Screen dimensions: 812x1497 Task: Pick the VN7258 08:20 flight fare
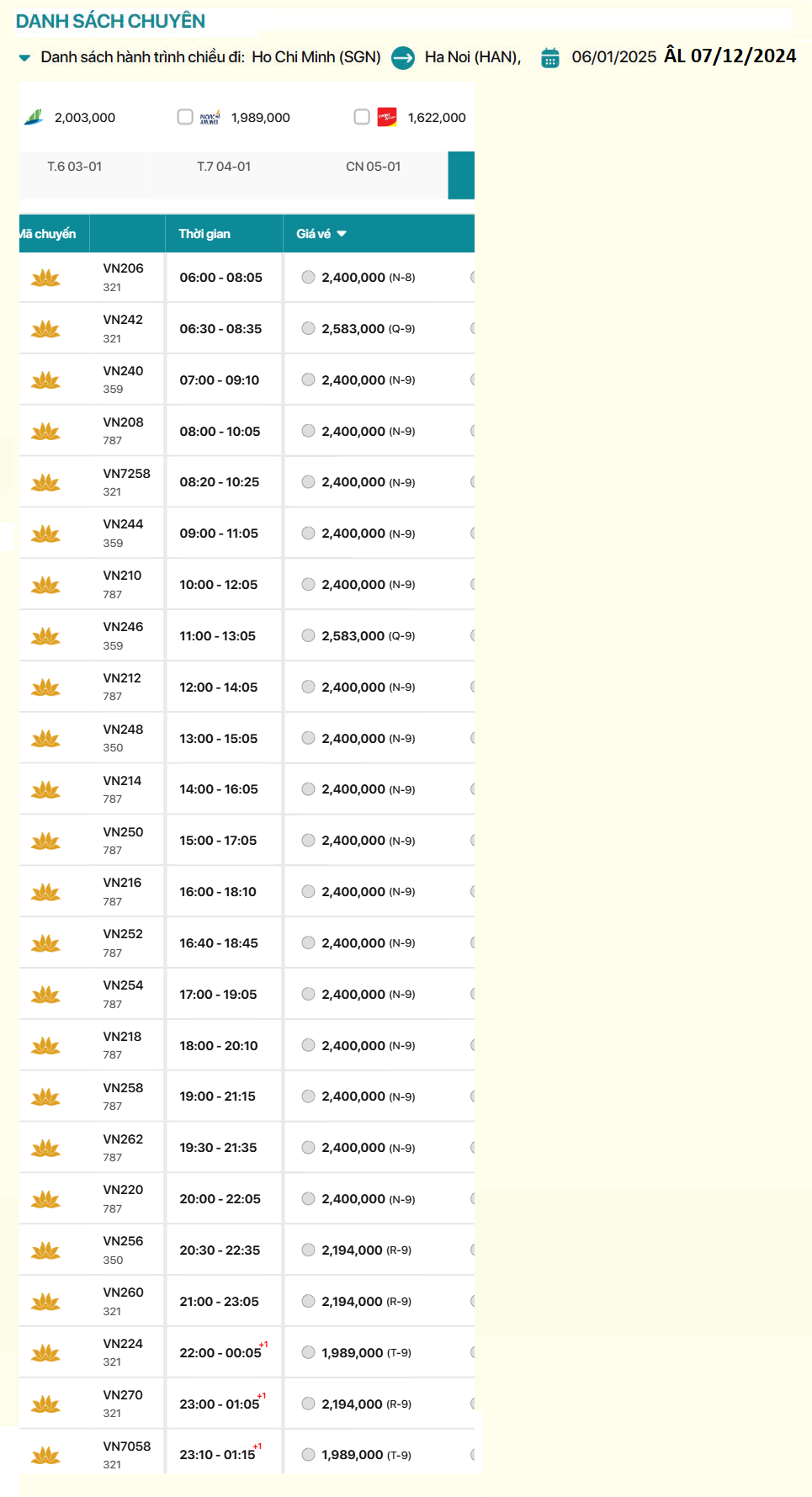(309, 482)
